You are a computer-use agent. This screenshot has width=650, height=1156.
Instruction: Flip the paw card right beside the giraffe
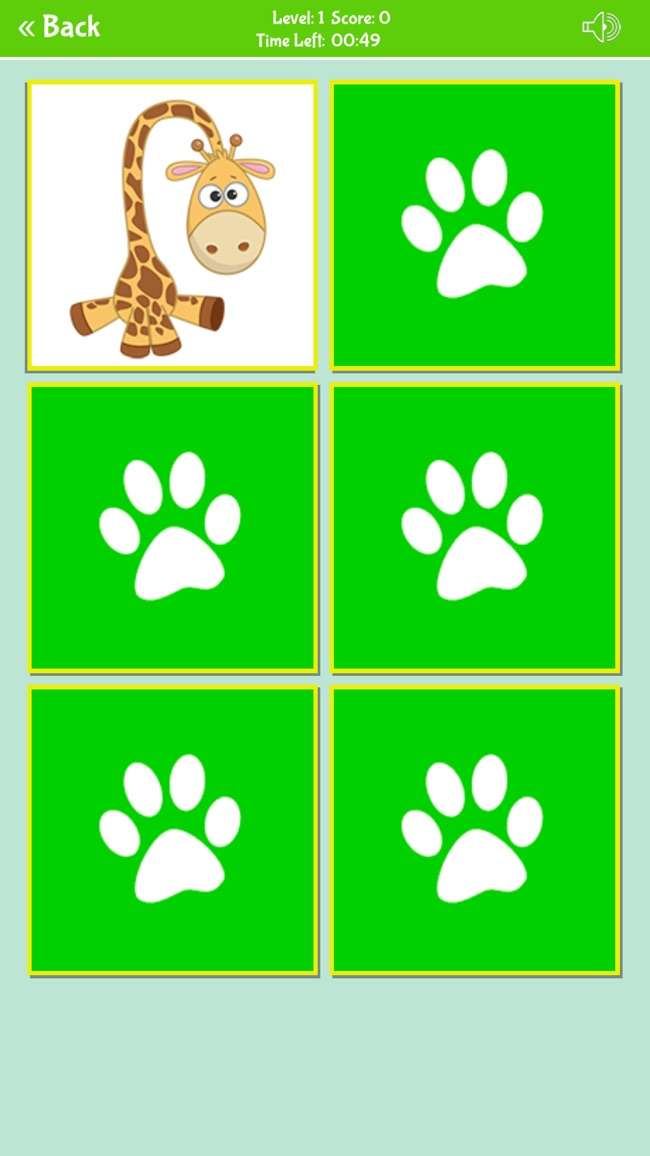coord(475,225)
